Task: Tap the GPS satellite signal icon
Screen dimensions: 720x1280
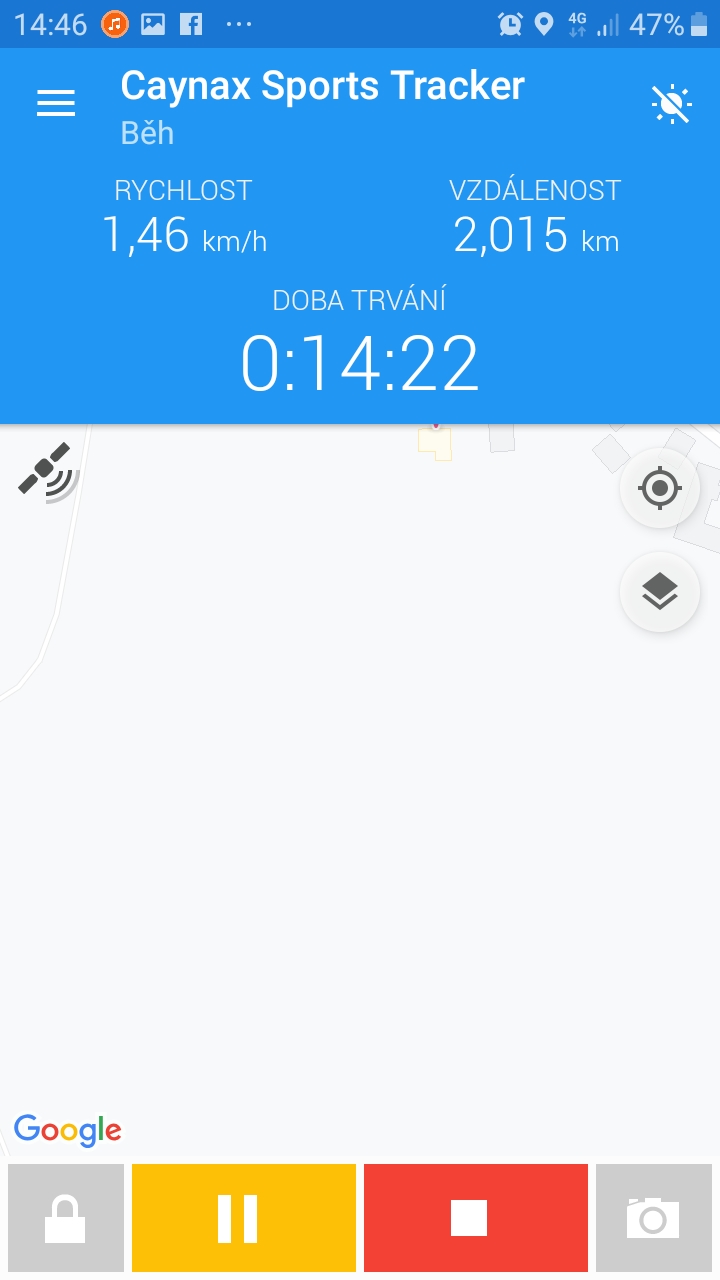Action: coord(48,470)
